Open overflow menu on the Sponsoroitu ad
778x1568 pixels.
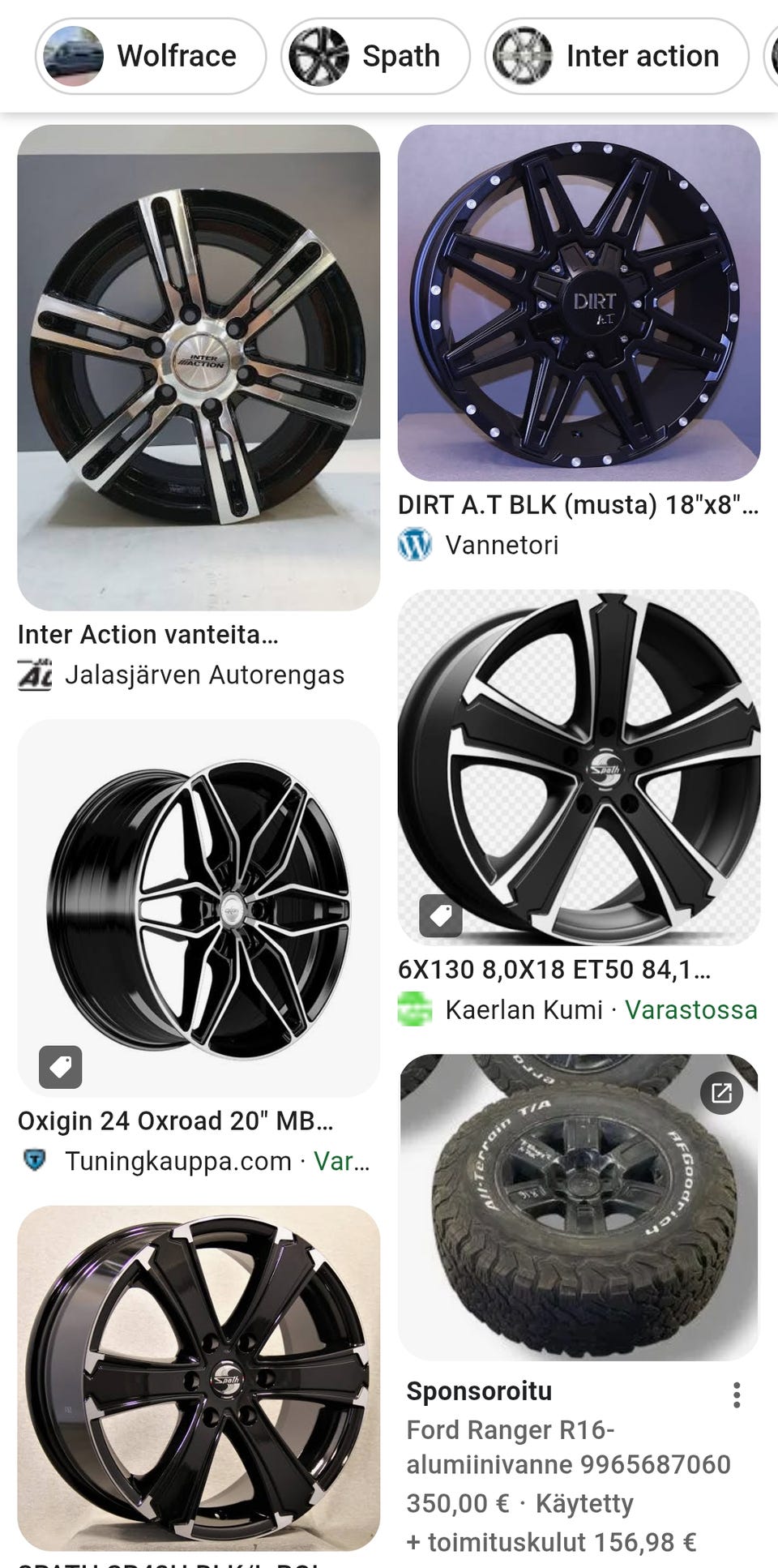tap(736, 1395)
